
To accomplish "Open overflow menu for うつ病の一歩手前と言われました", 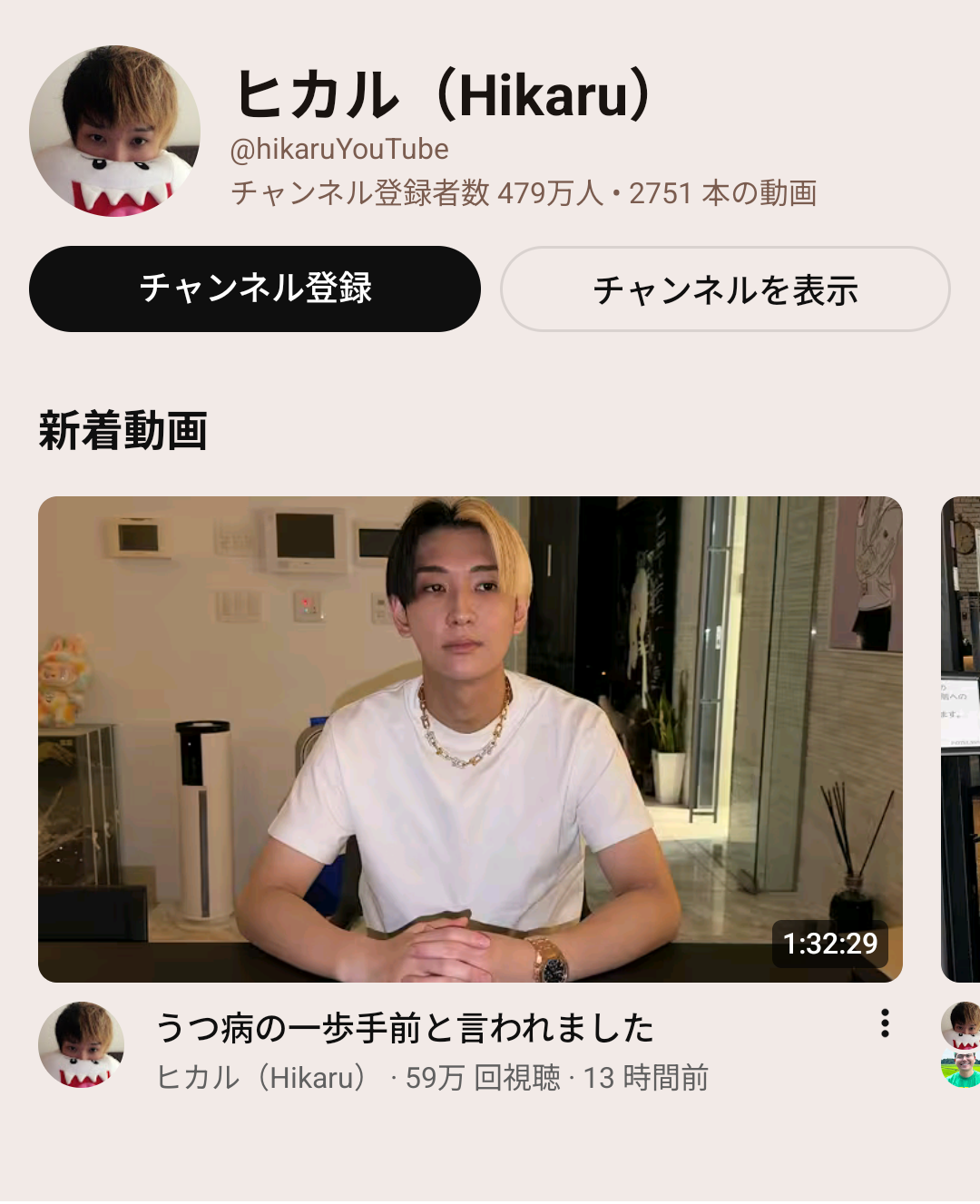I will click(x=885, y=1023).
